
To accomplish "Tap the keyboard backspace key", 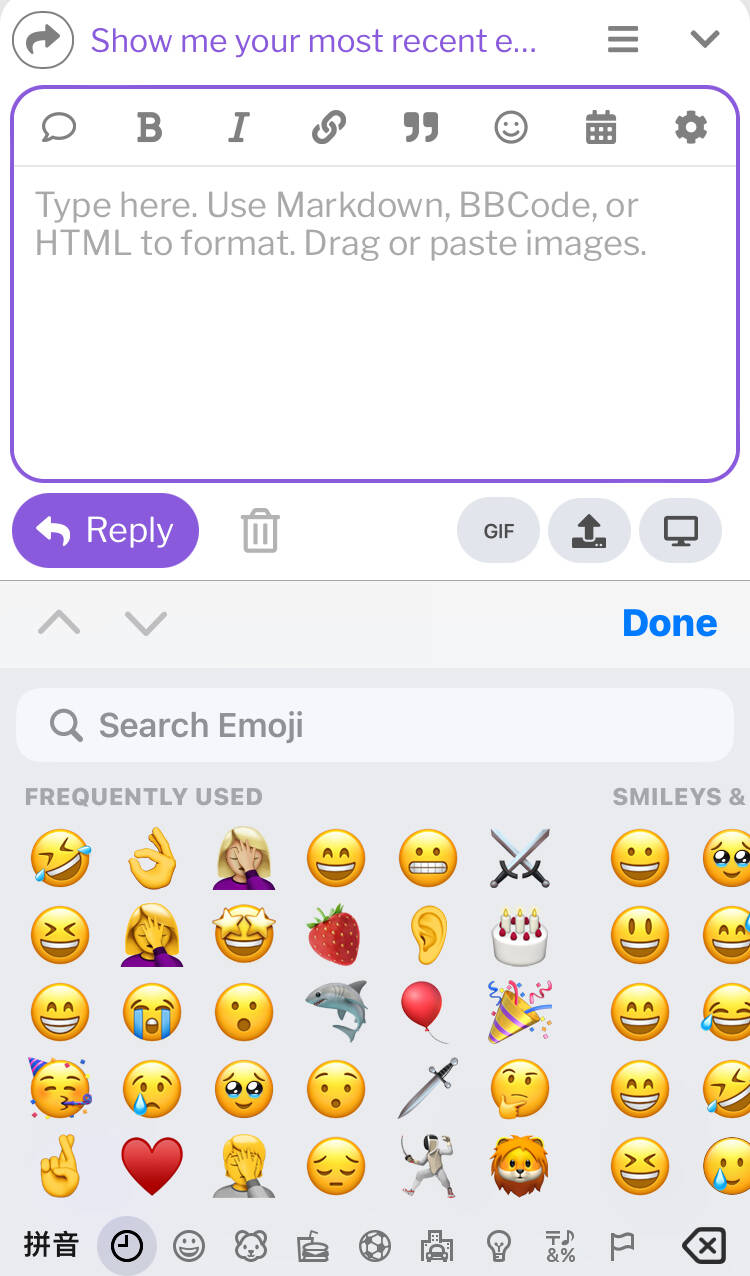I will click(703, 1246).
